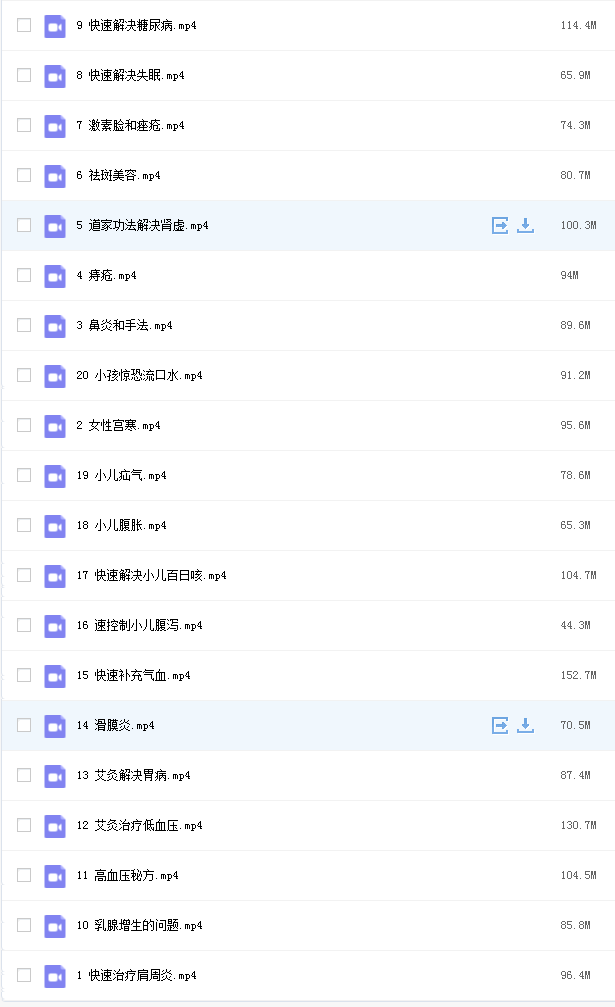Download the 5 道家功法解决肾虚.mp4 file

click(x=525, y=225)
